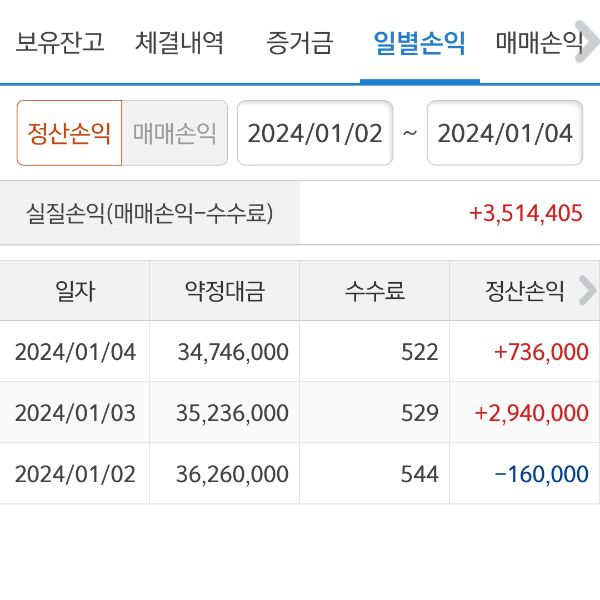The width and height of the screenshot is (600, 600).
Task: Change the start date 2024/01/02
Action: point(315,133)
